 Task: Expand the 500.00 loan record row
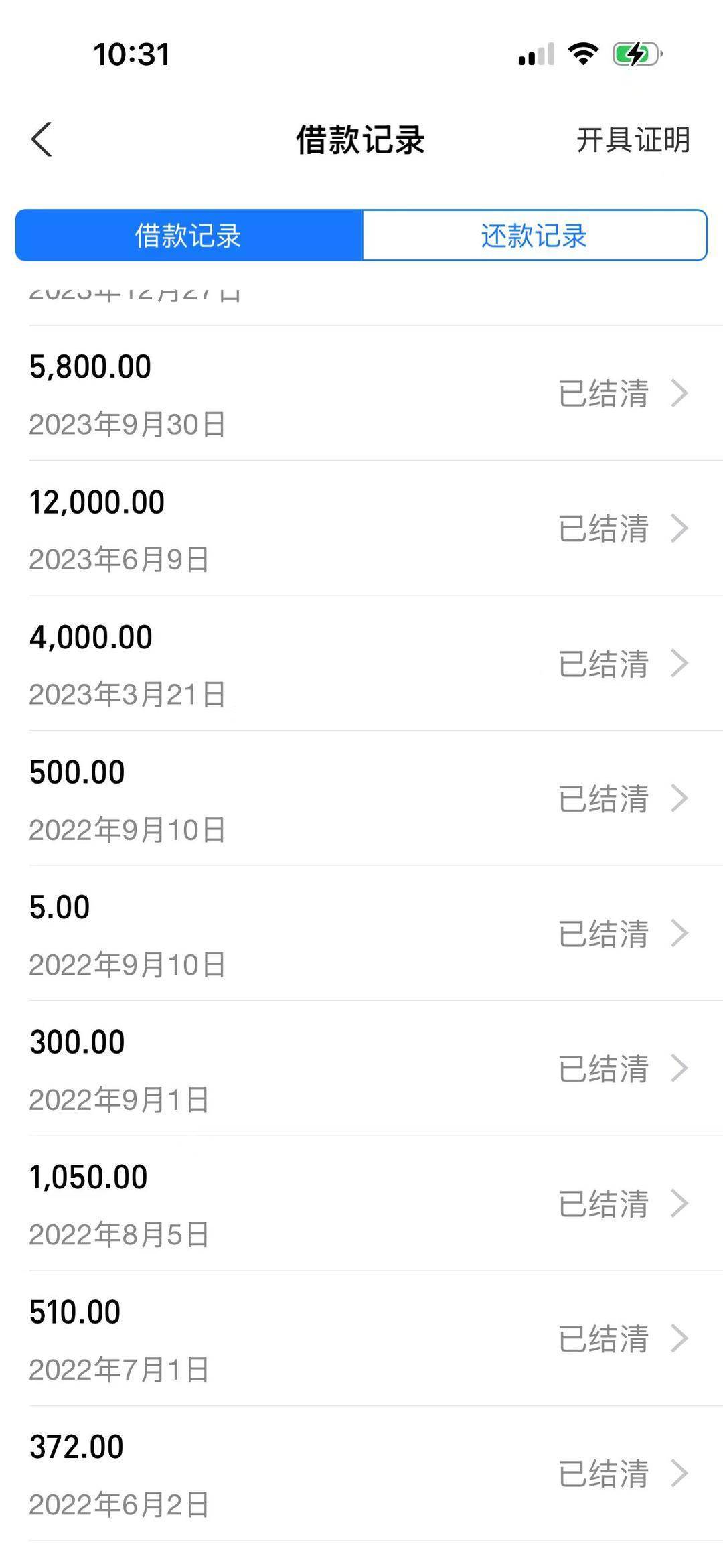point(361,799)
